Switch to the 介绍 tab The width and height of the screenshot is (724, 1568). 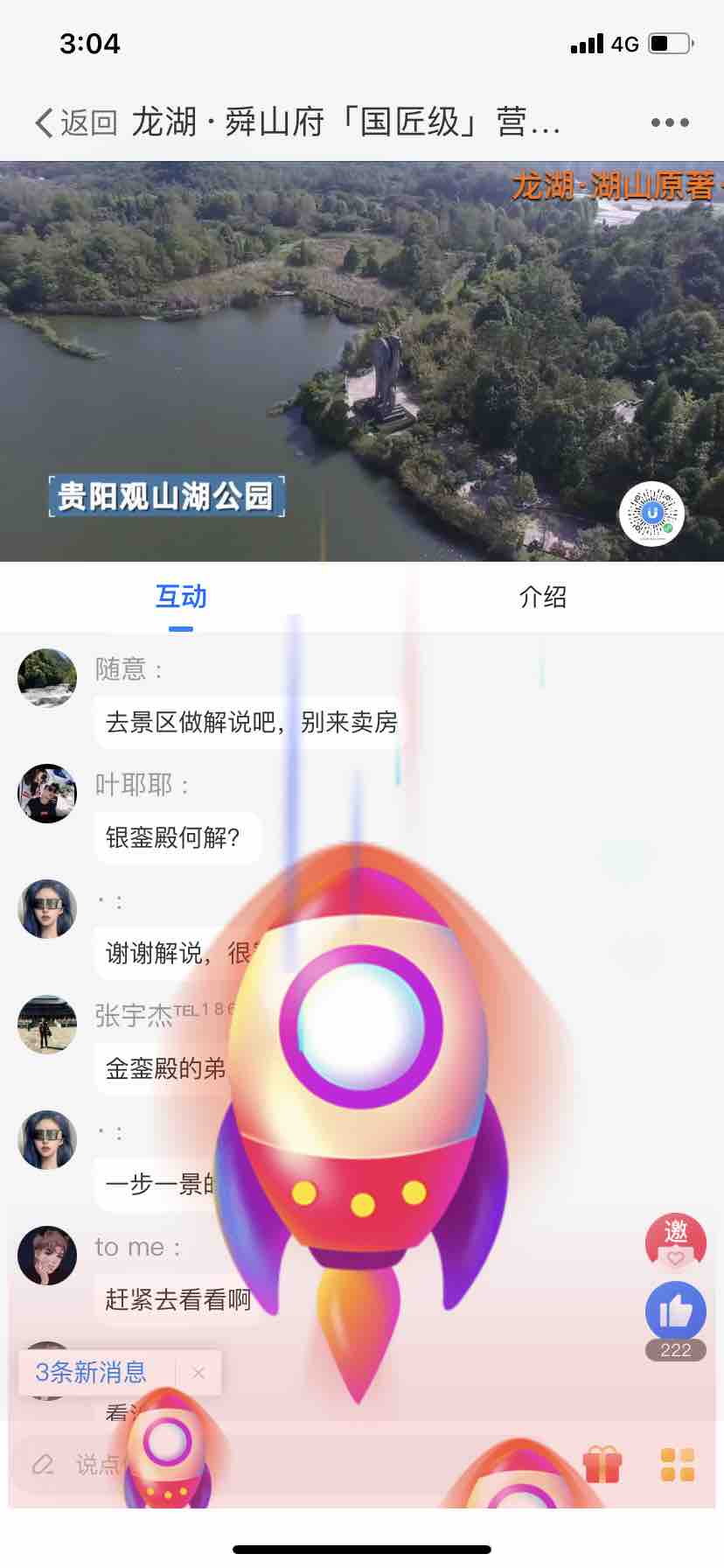[542, 597]
